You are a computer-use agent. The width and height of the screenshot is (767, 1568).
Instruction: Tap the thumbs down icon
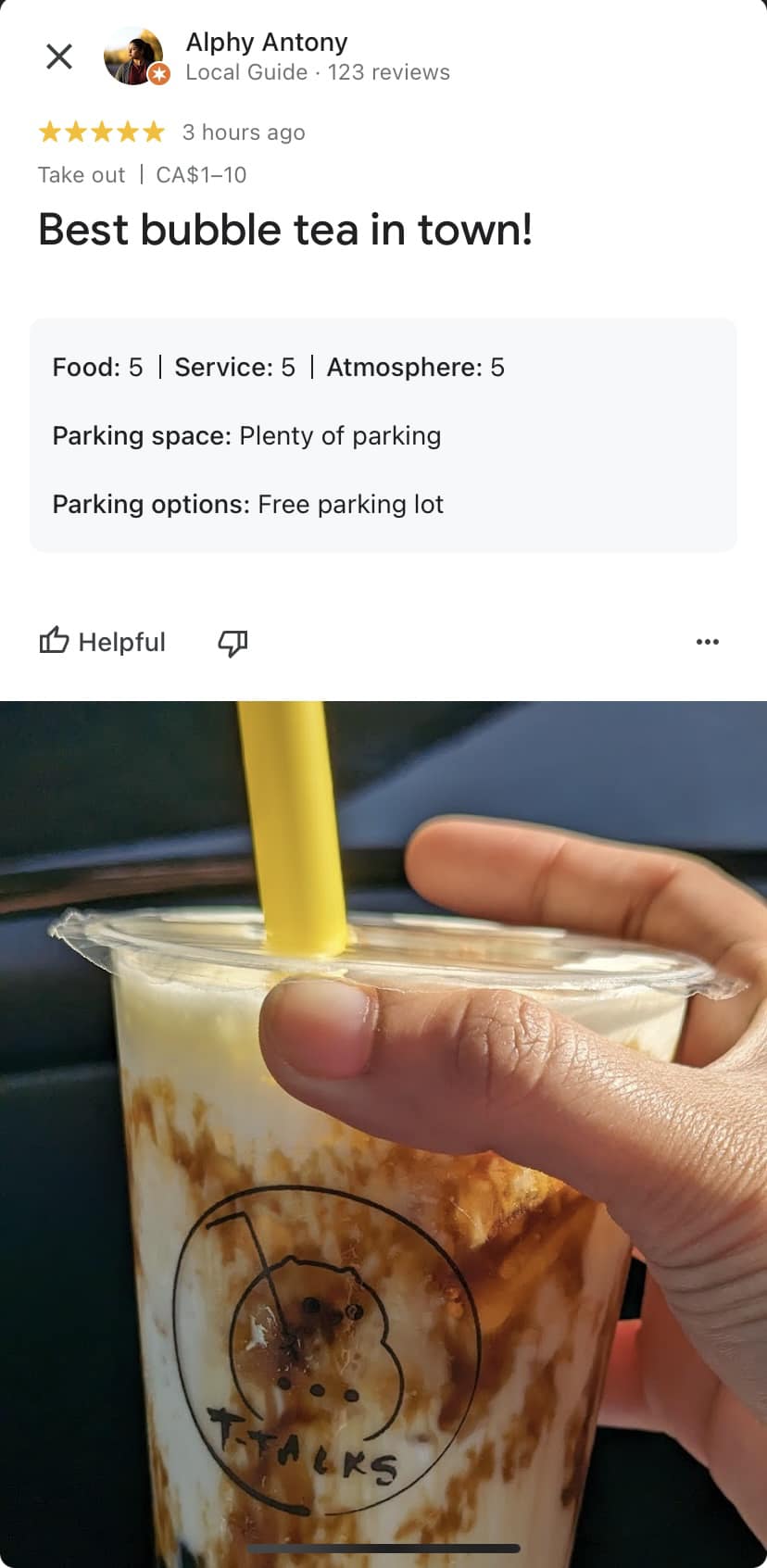[233, 642]
